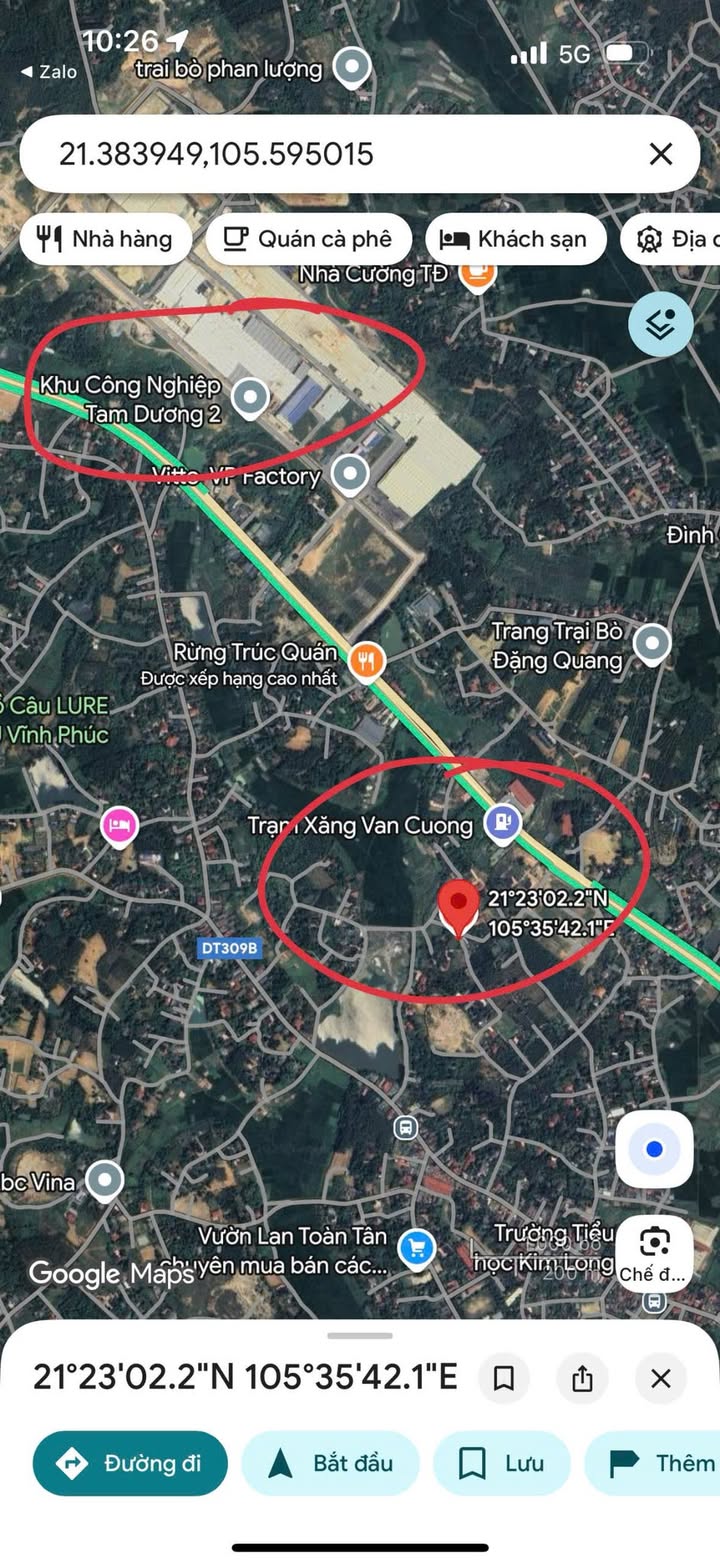Screen dimensions: 720x1565
Task: Save this place with Lưu
Action: (x=501, y=1463)
